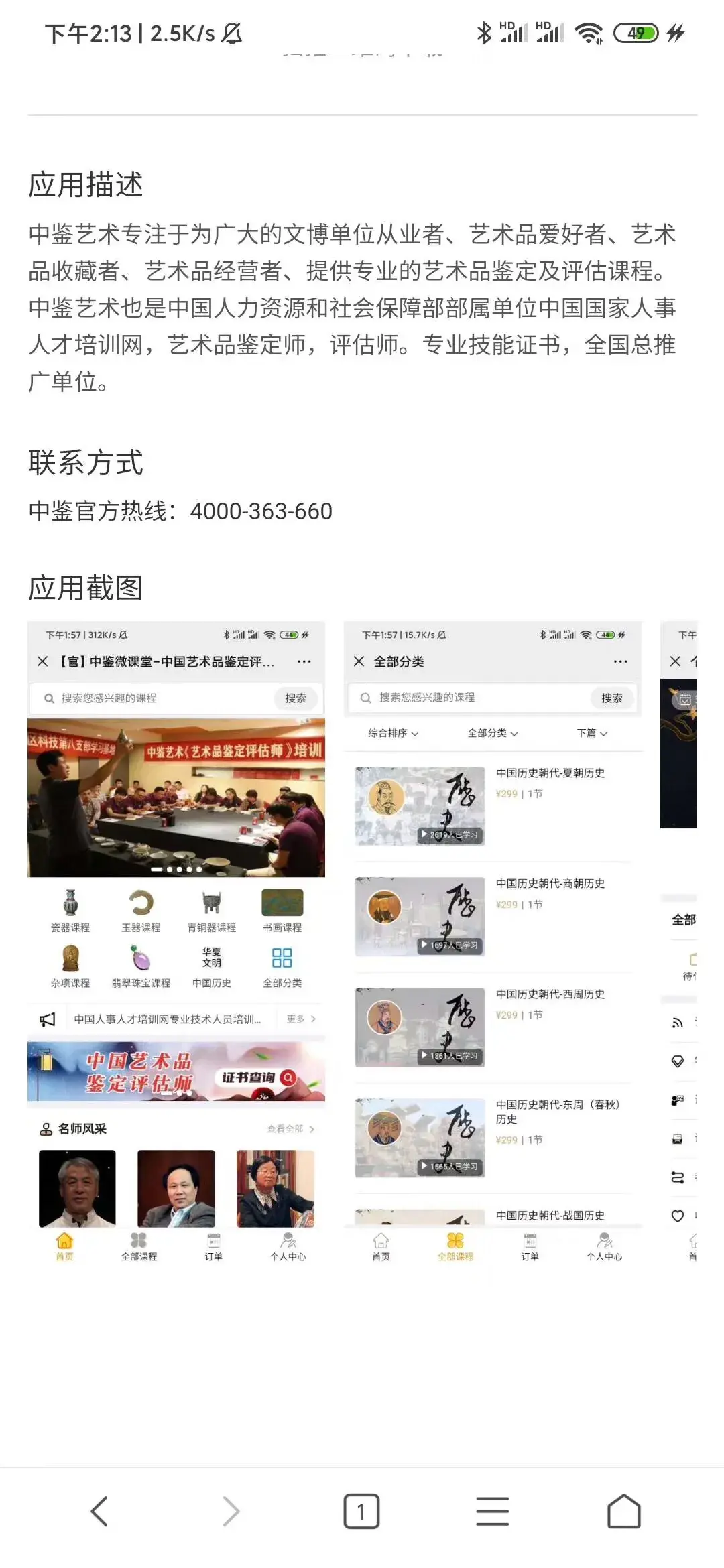Go forward in browser history

click(x=231, y=1512)
